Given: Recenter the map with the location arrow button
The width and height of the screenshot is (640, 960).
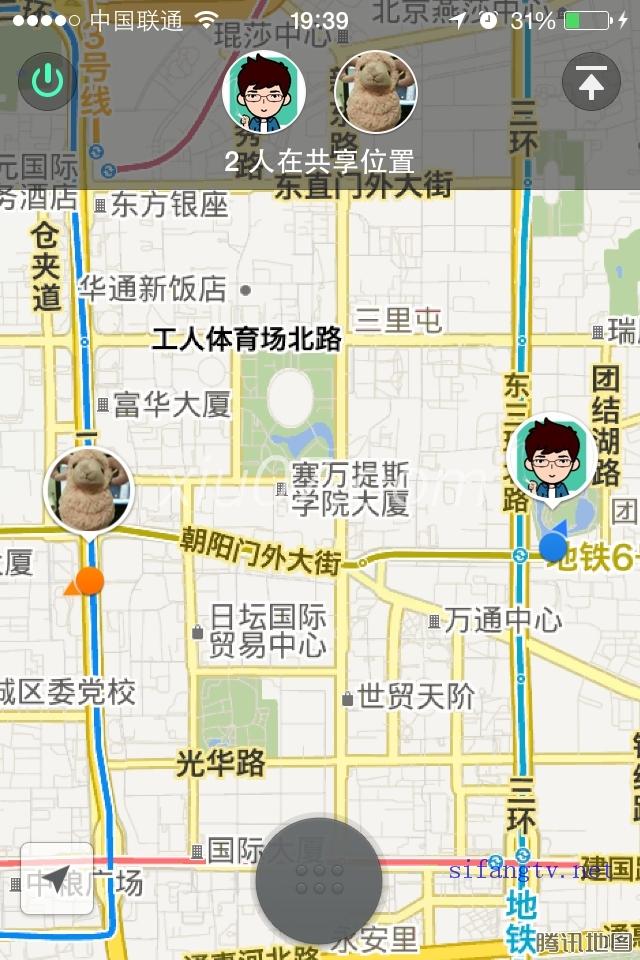Looking at the screenshot, I should pyautogui.click(x=57, y=879).
